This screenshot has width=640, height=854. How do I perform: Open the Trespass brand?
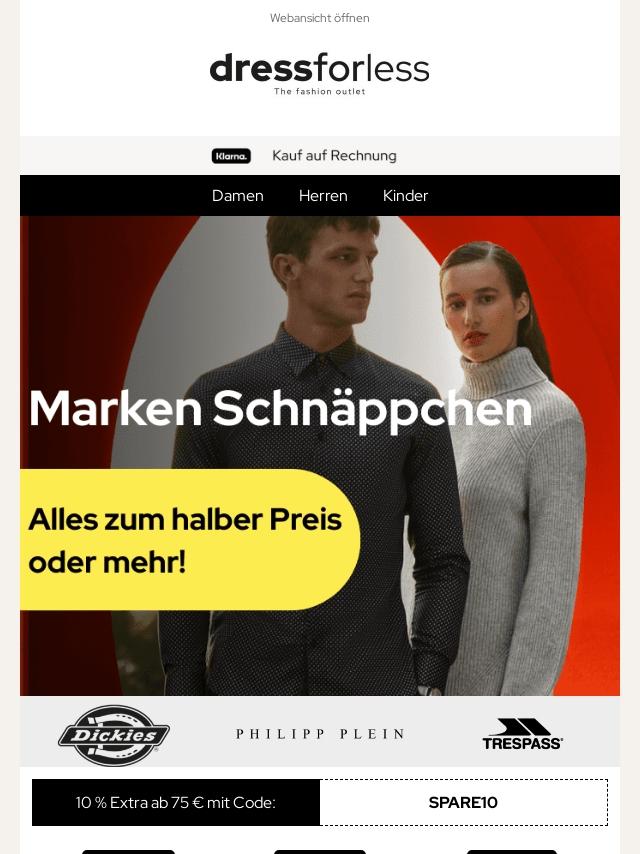(522, 734)
